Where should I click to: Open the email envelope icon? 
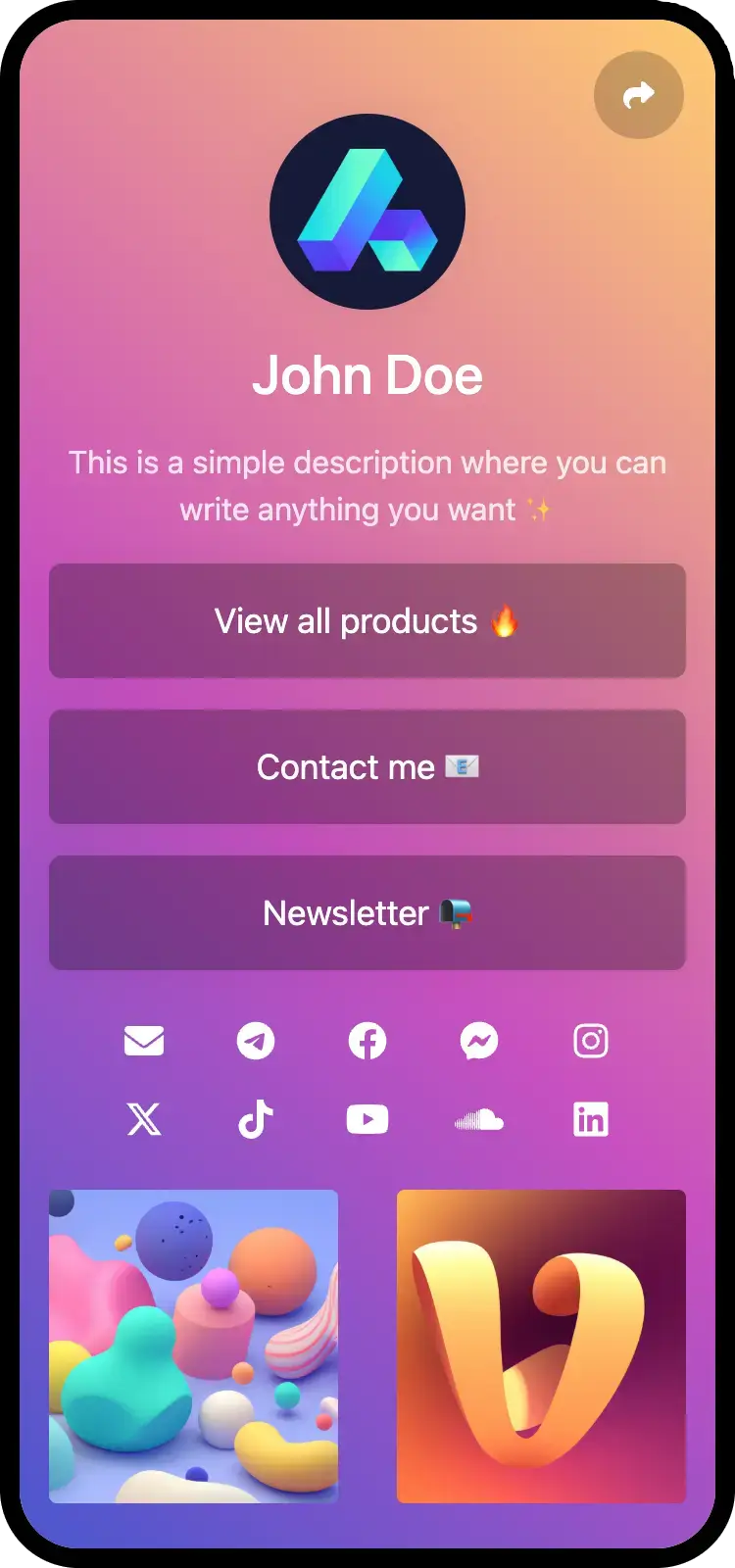[144, 1041]
